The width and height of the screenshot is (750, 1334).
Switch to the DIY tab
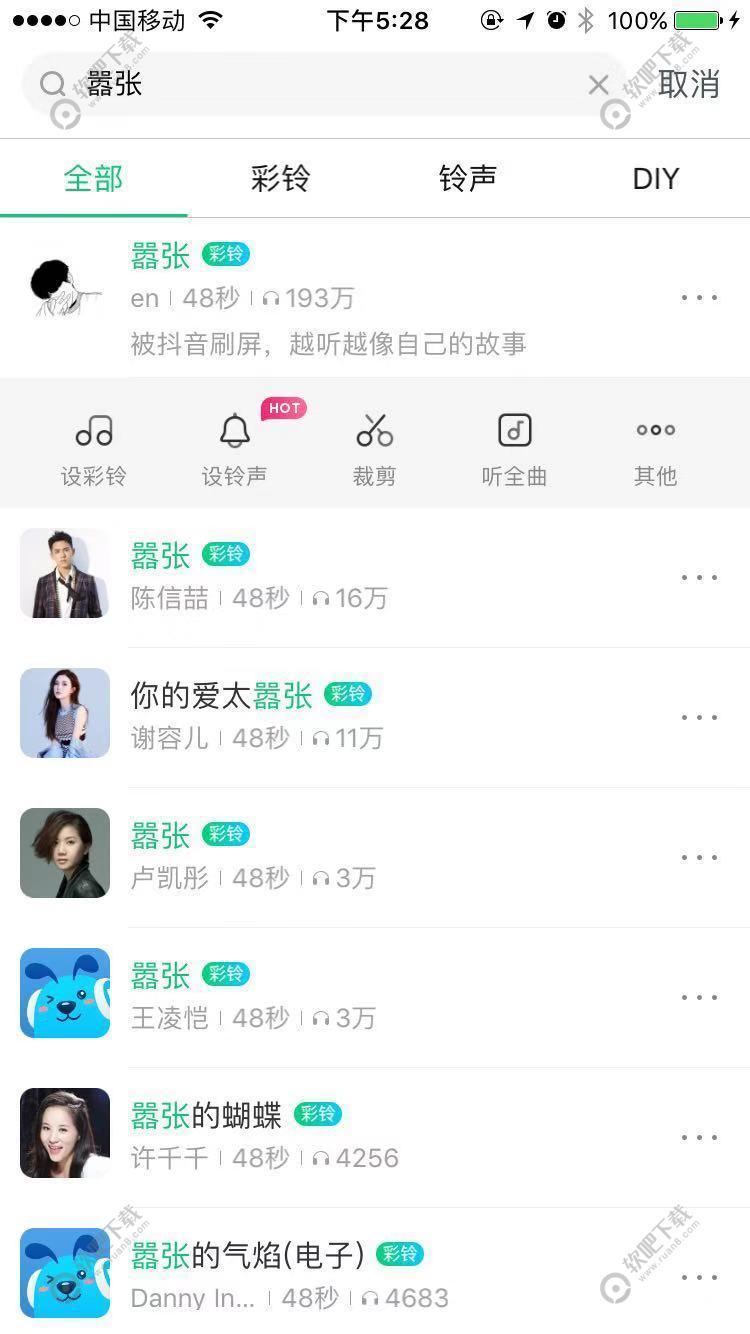655,178
